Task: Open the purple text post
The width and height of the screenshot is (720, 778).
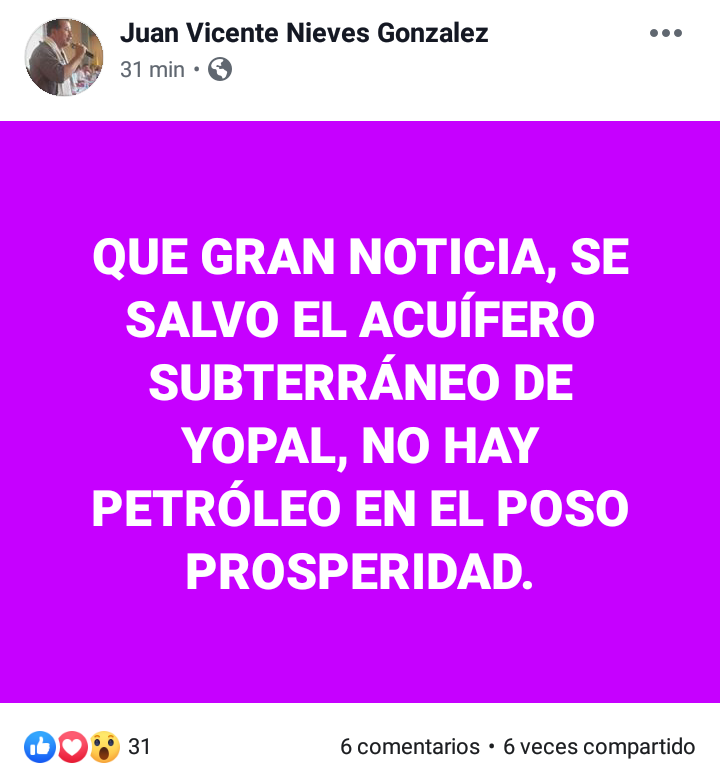Action: (x=360, y=412)
